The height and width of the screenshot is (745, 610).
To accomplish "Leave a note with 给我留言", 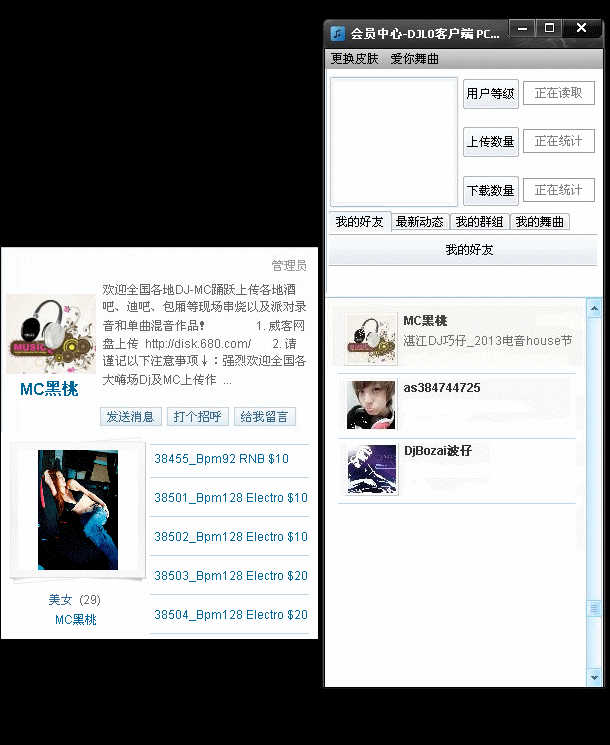I will [x=265, y=417].
